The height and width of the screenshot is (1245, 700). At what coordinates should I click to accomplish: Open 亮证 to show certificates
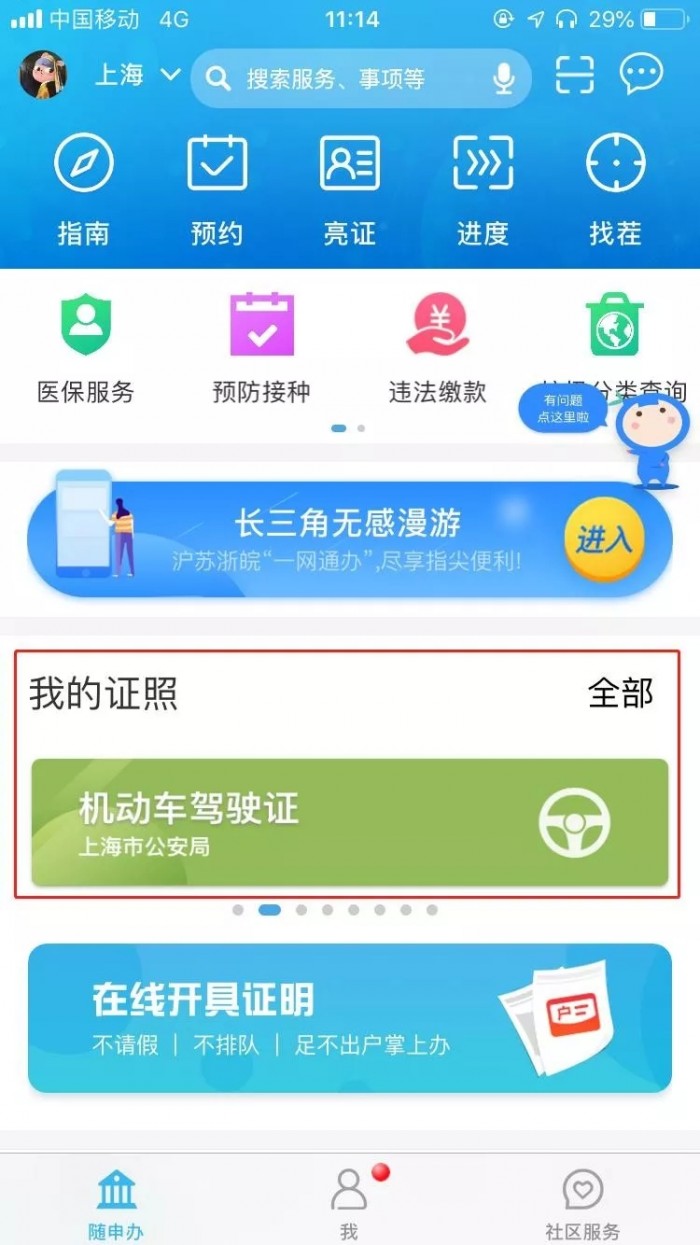[x=349, y=190]
